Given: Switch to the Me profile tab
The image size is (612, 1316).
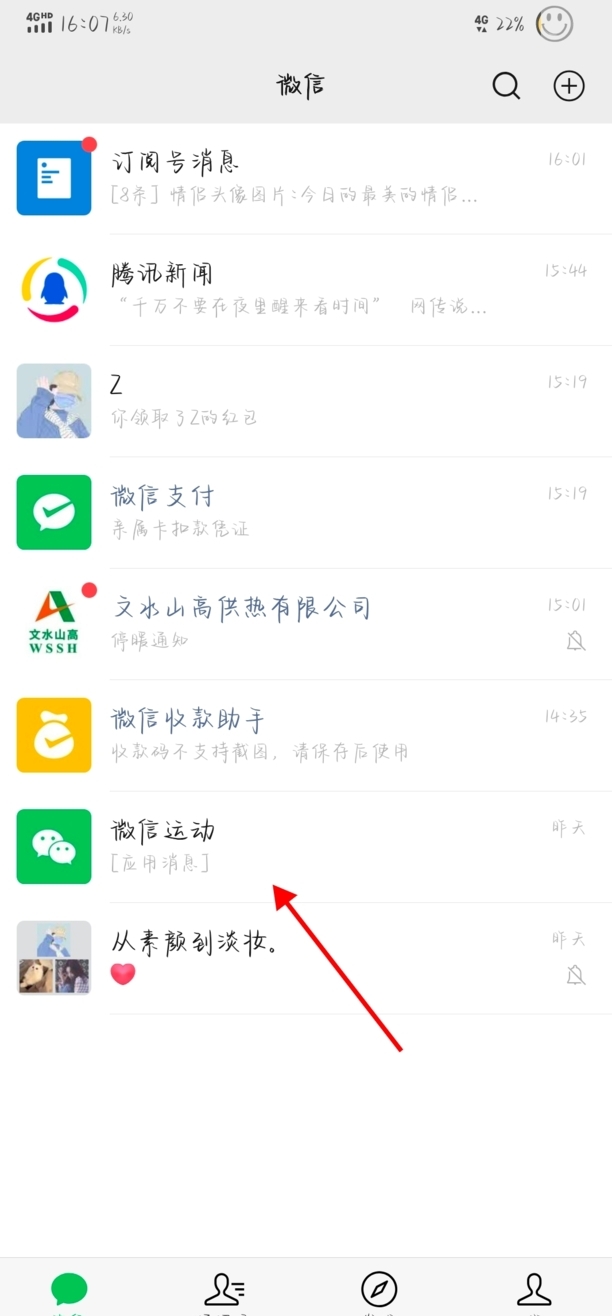Looking at the screenshot, I should 535,1290.
